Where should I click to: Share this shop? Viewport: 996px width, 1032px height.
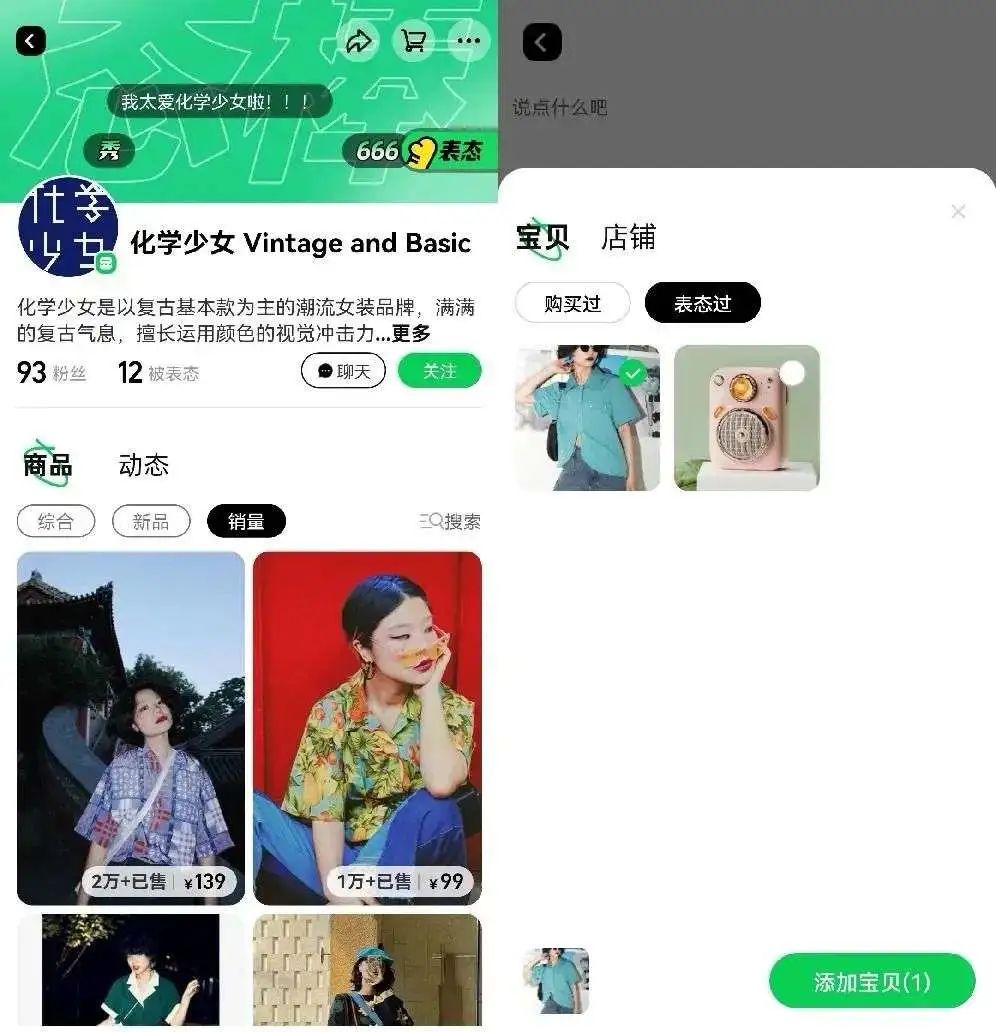(358, 41)
